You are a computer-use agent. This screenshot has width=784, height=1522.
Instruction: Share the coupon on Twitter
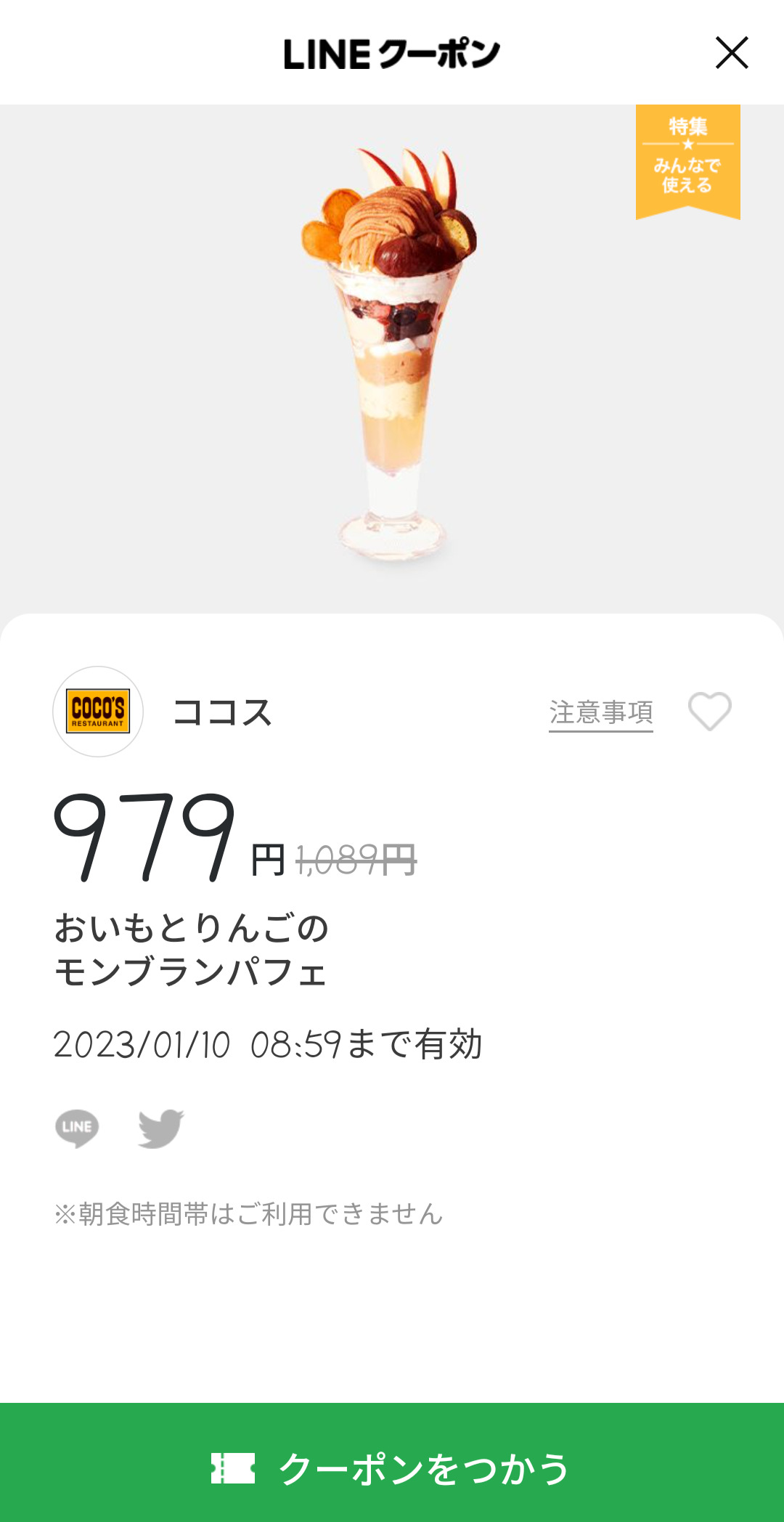click(x=160, y=1128)
